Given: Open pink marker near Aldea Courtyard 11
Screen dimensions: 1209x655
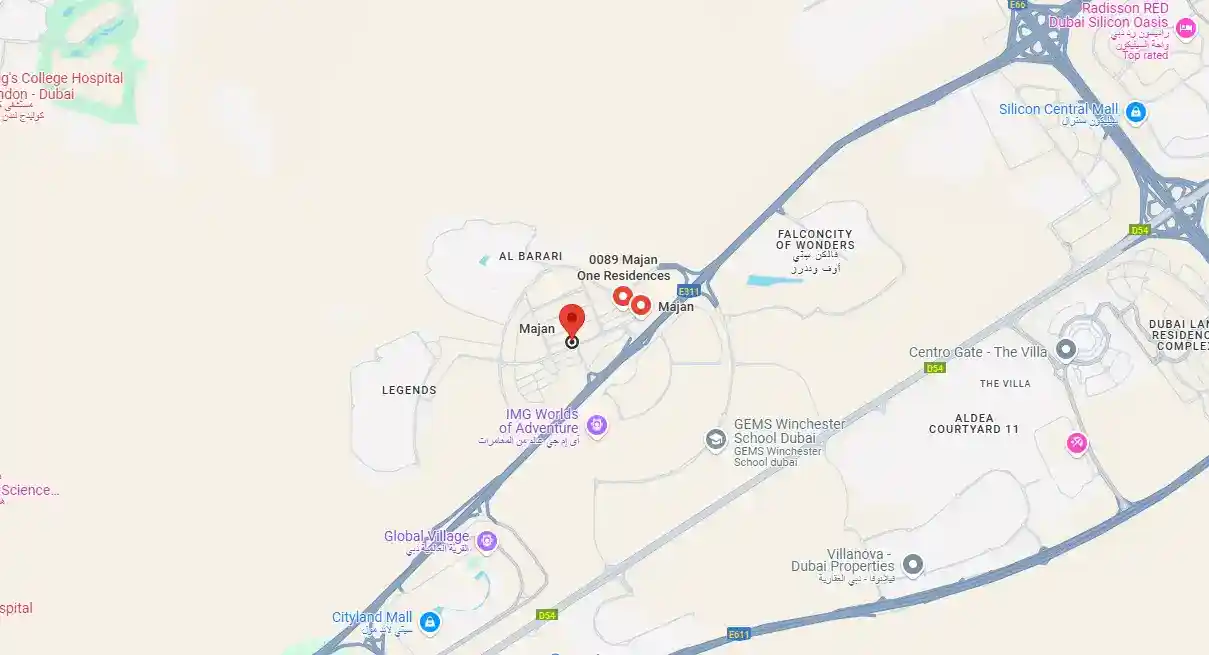Looking at the screenshot, I should click(1076, 442).
